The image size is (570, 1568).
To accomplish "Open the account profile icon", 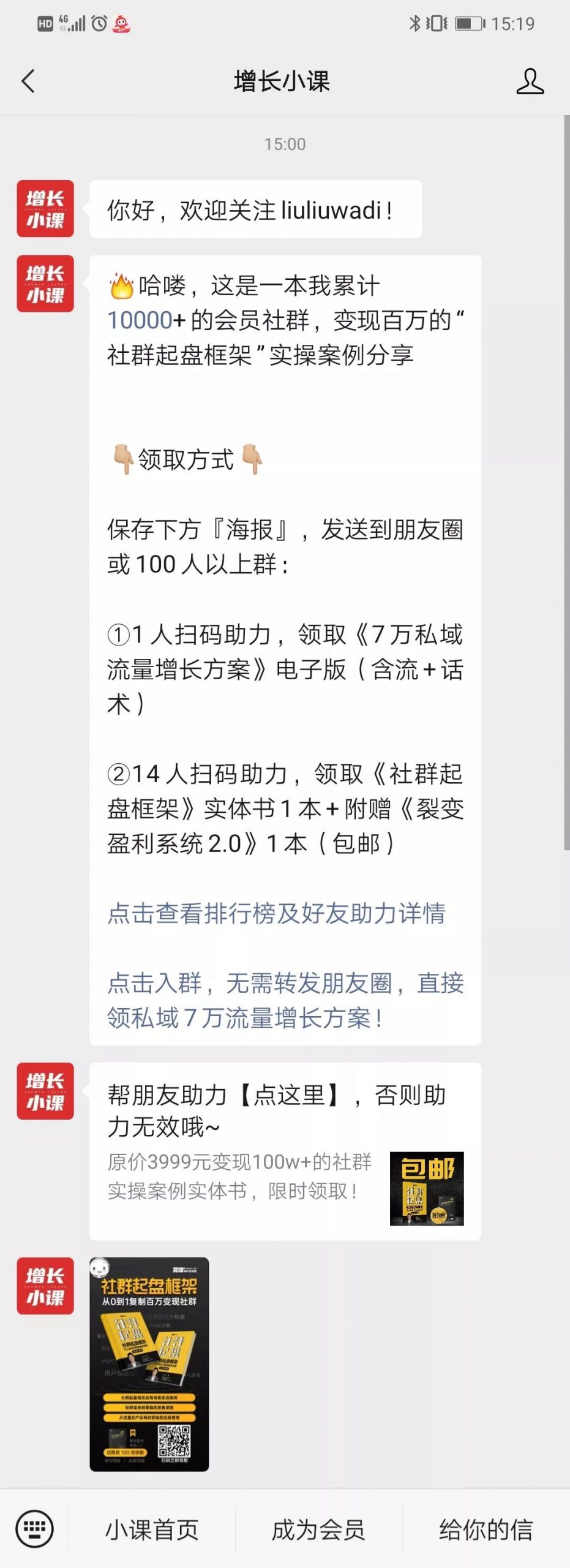I will (x=530, y=81).
